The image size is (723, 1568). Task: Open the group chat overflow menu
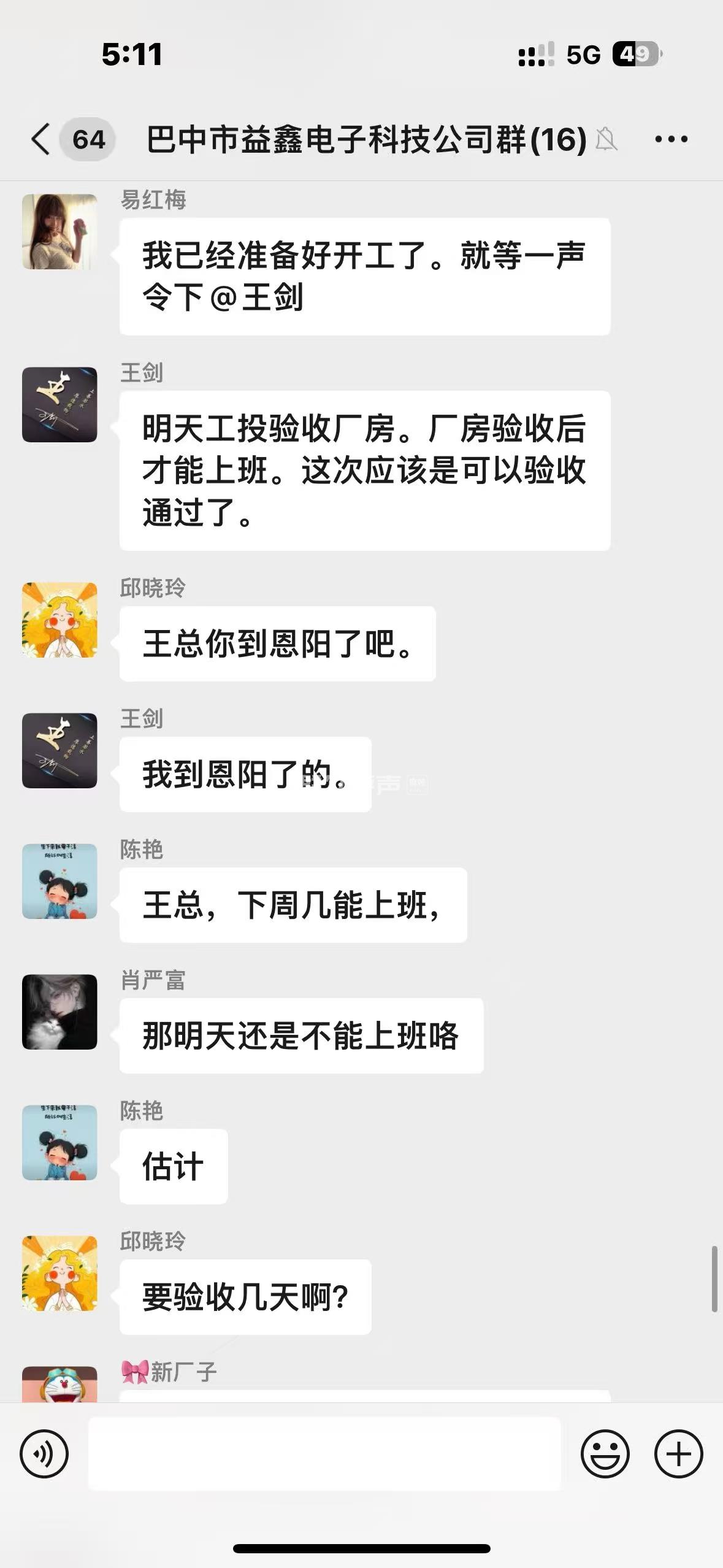(671, 139)
